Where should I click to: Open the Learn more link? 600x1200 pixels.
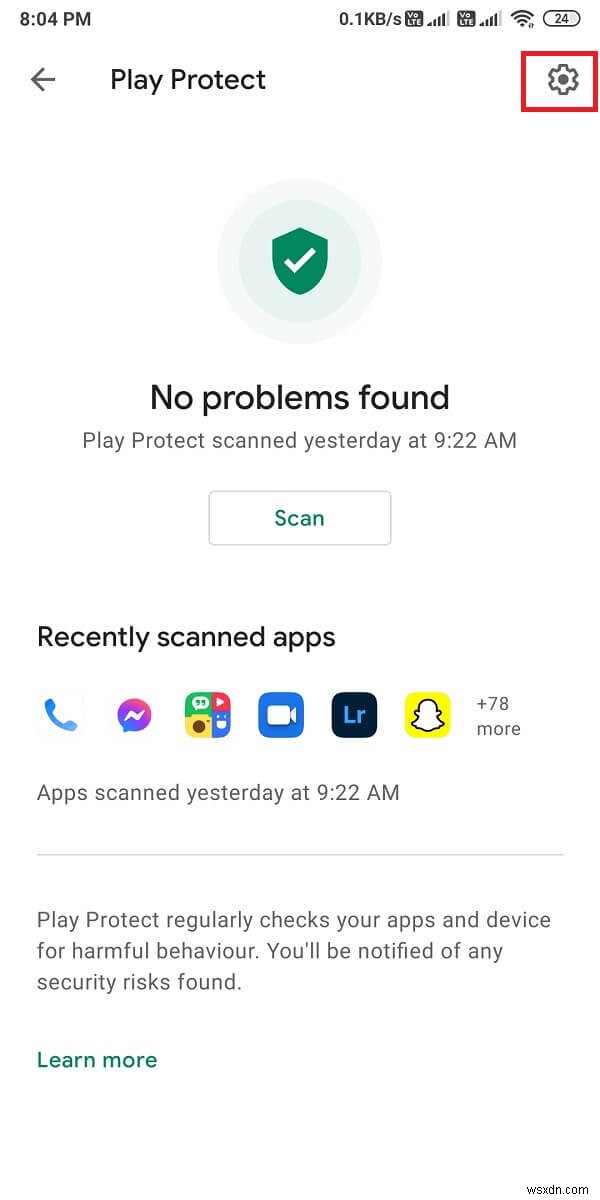pos(97,1060)
